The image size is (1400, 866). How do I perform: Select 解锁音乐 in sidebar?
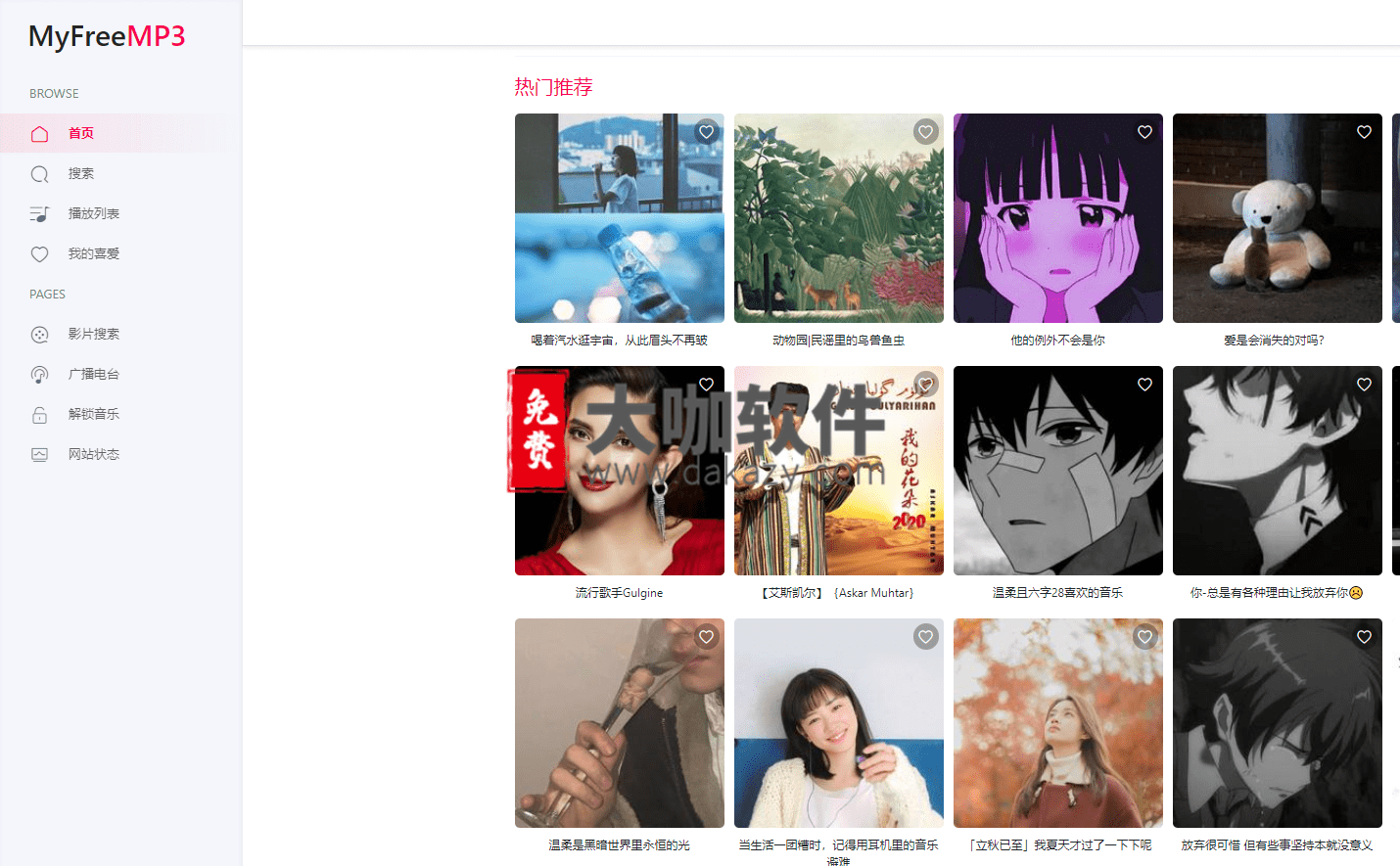click(x=93, y=414)
